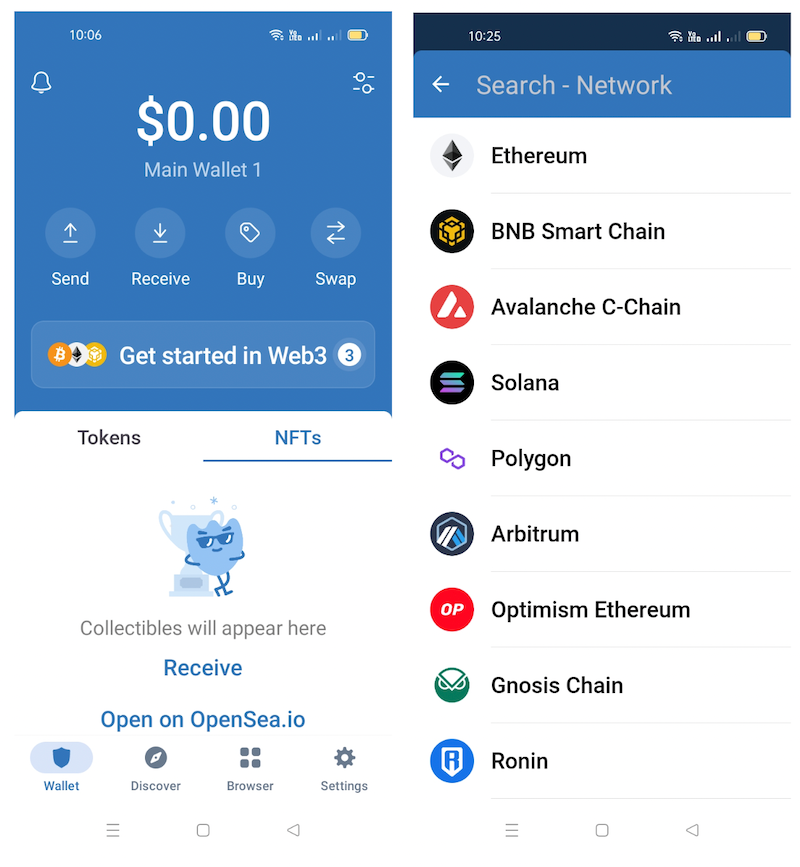Switch to the Tokens tab
The width and height of the screenshot is (800, 867).
[109, 437]
